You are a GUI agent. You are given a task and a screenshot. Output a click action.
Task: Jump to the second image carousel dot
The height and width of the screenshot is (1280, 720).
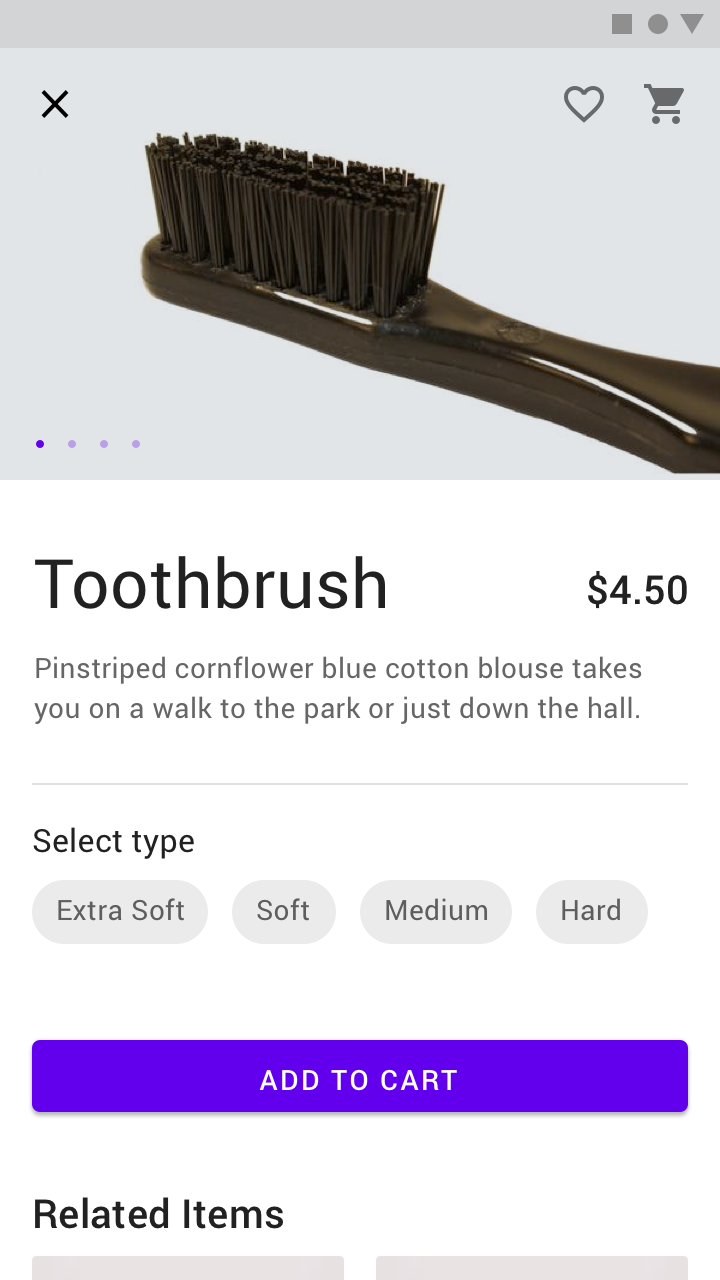(x=72, y=443)
